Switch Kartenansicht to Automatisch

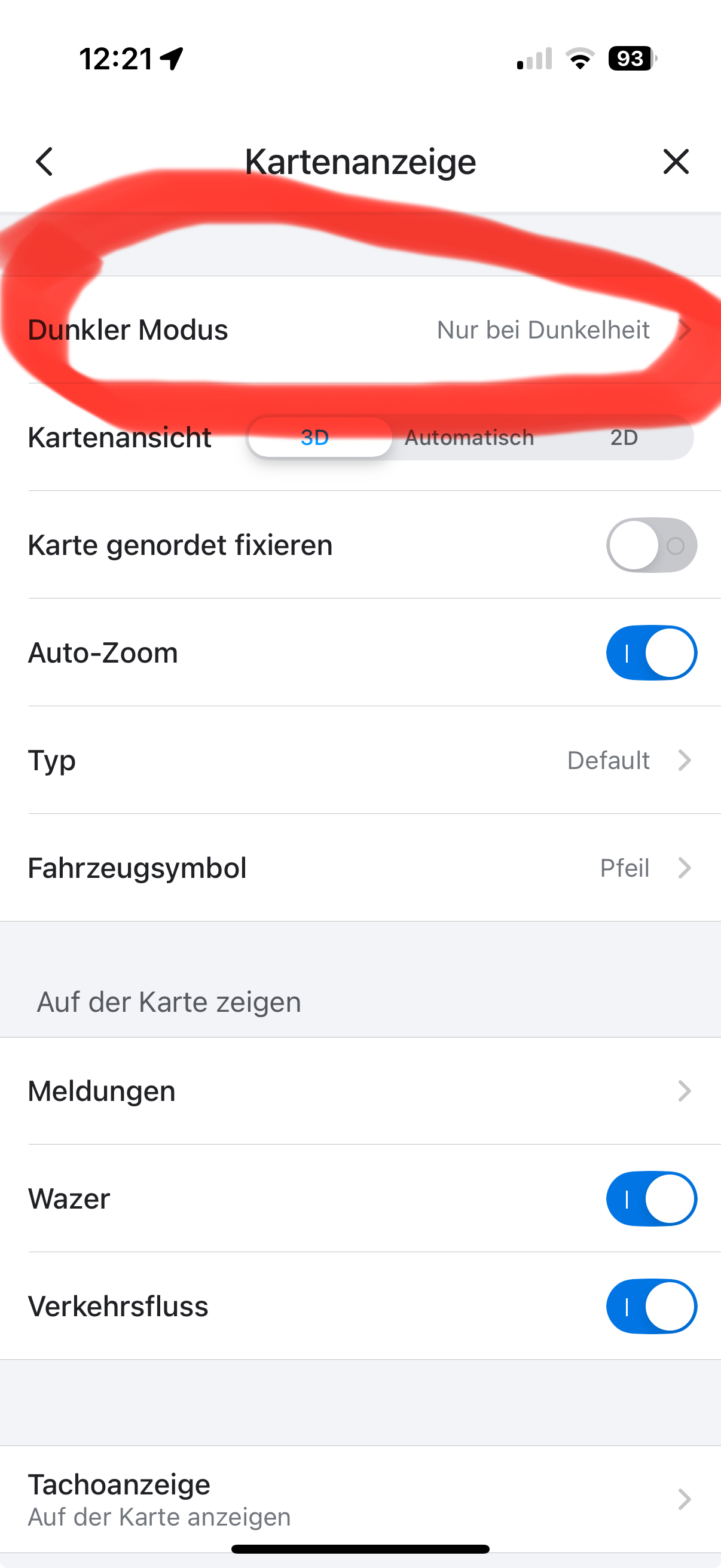[x=469, y=438]
